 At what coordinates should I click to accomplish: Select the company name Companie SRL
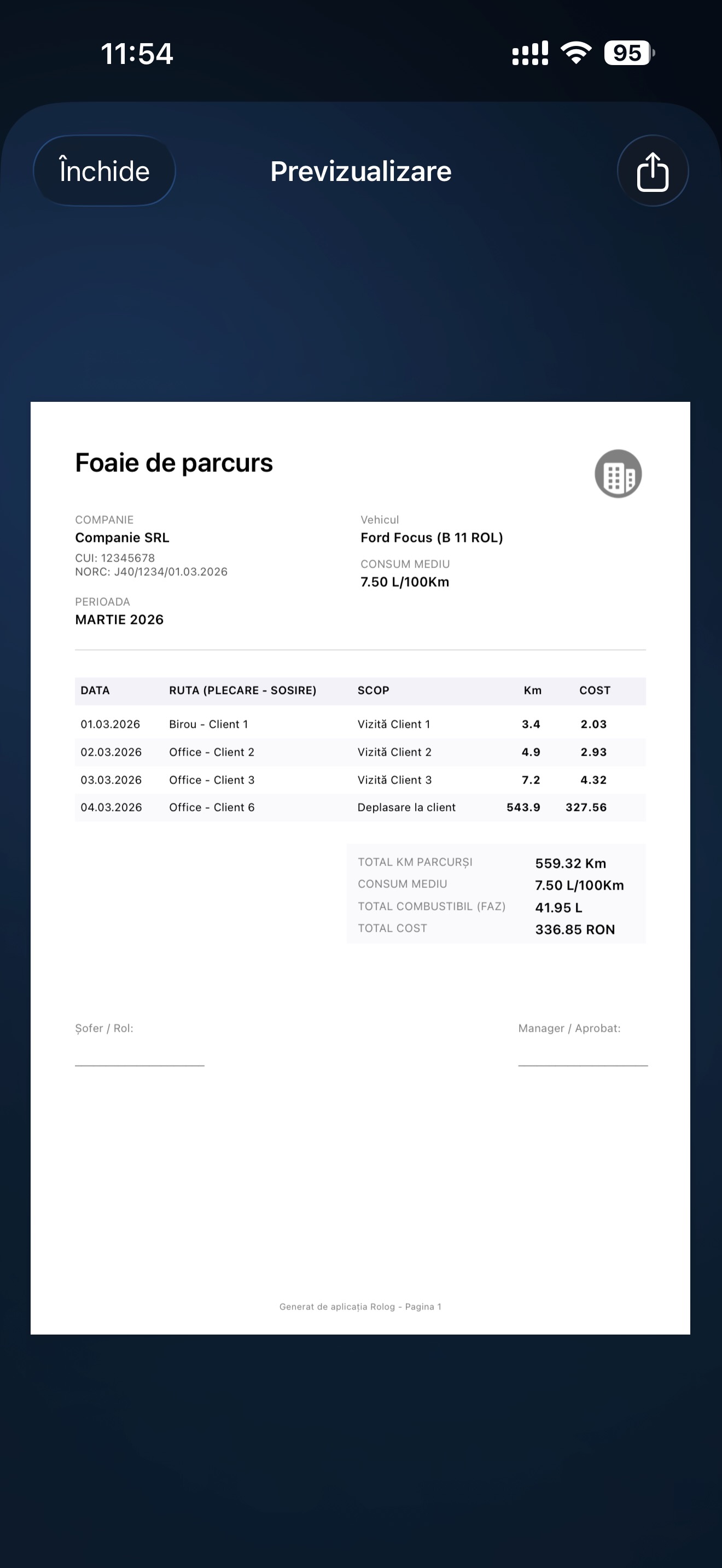[122, 537]
